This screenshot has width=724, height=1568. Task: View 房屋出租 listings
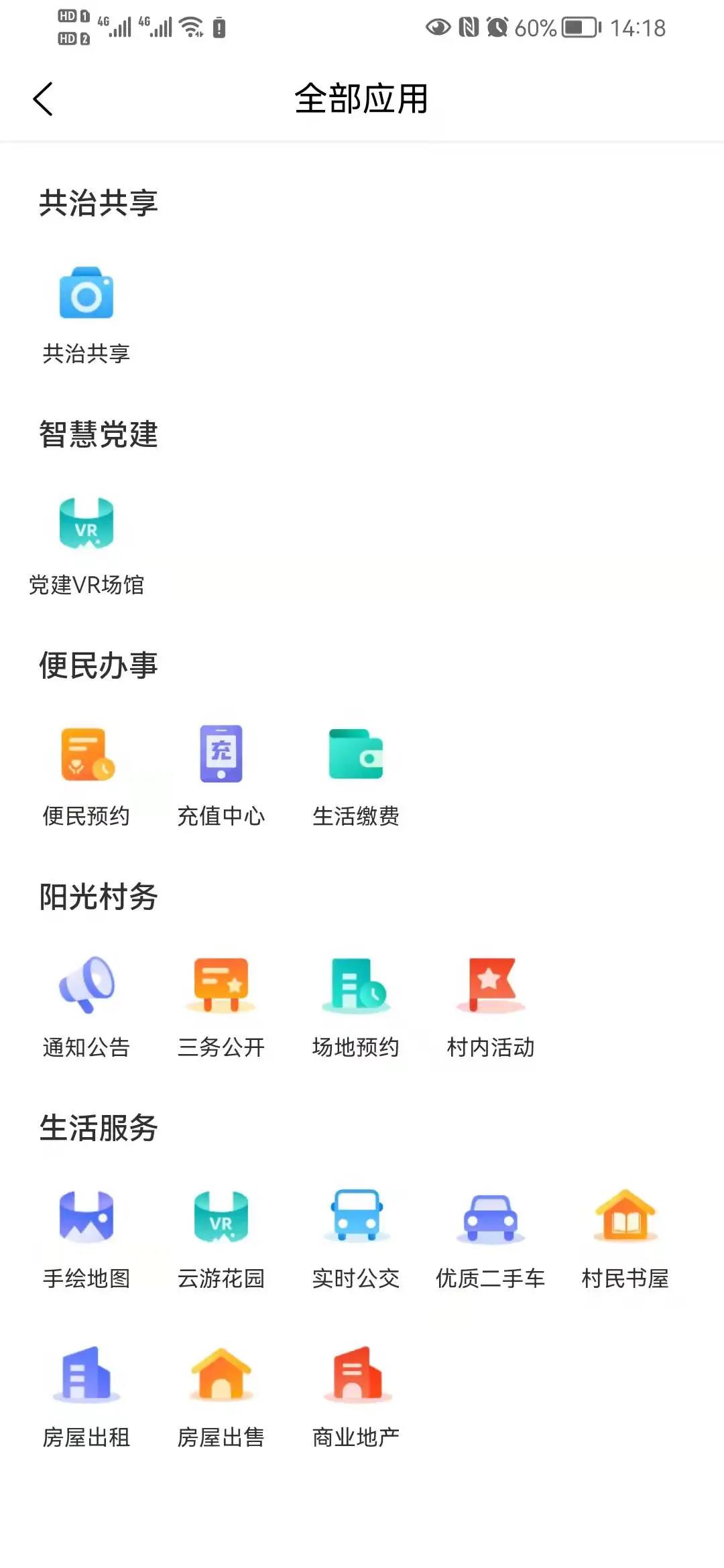(x=86, y=1376)
